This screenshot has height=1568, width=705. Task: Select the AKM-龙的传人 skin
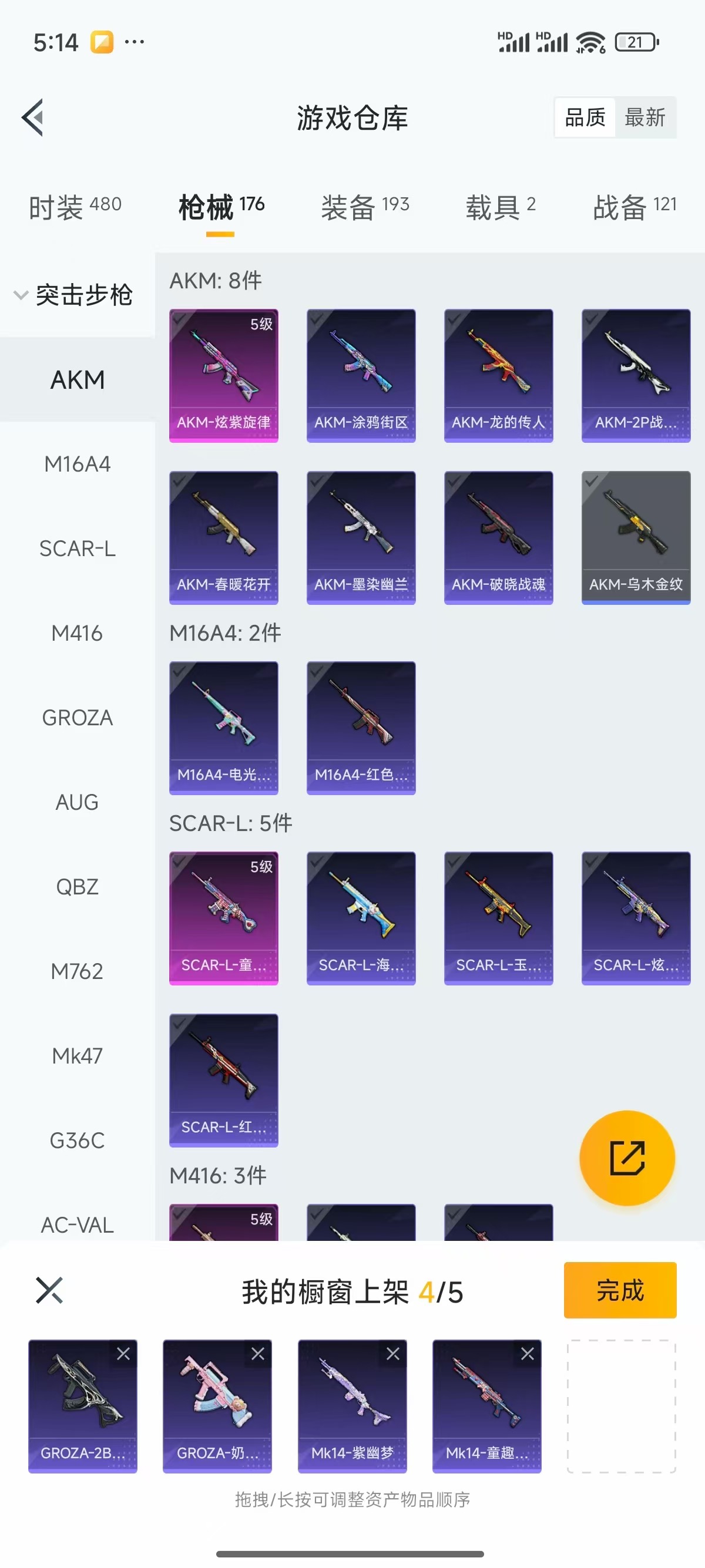[498, 375]
